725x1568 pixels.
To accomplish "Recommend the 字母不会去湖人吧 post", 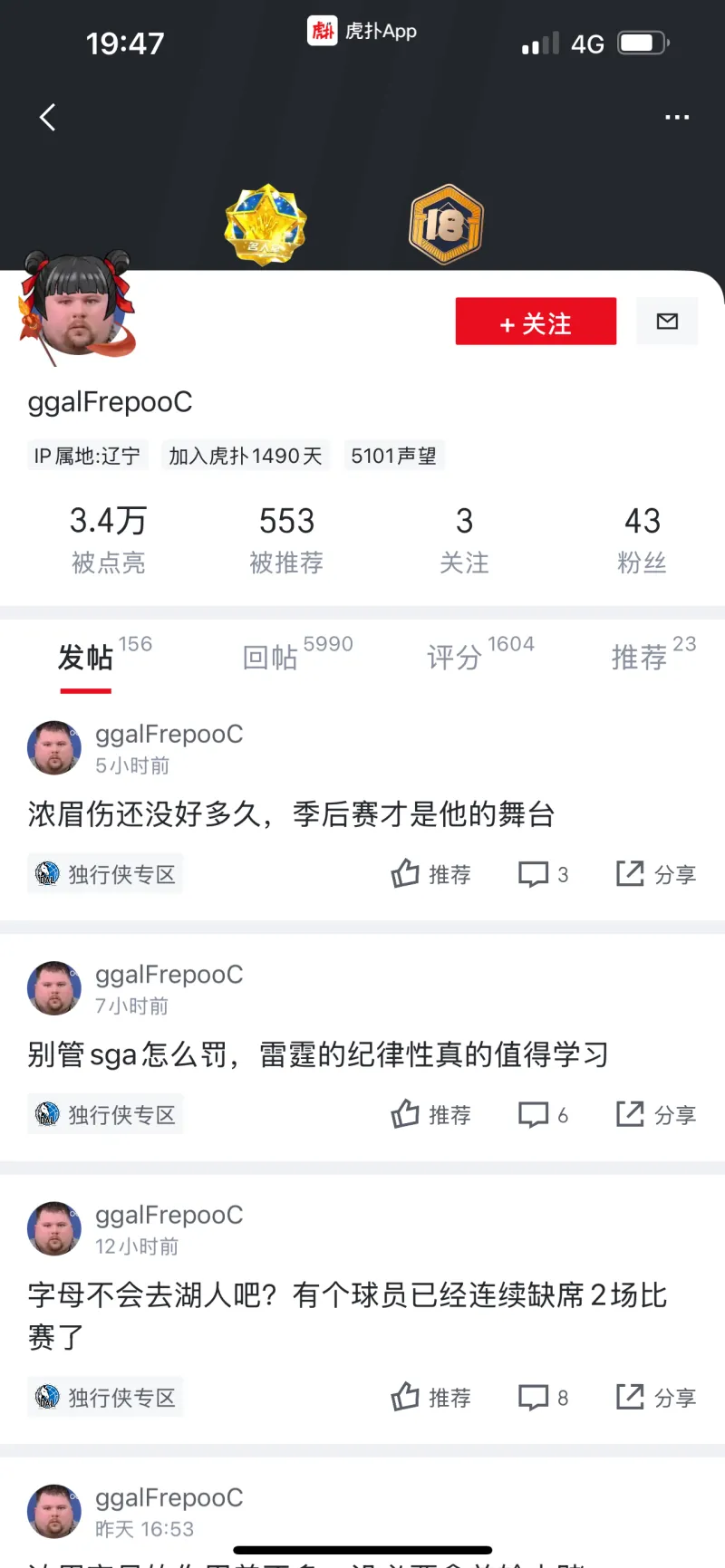I will pos(430,1398).
